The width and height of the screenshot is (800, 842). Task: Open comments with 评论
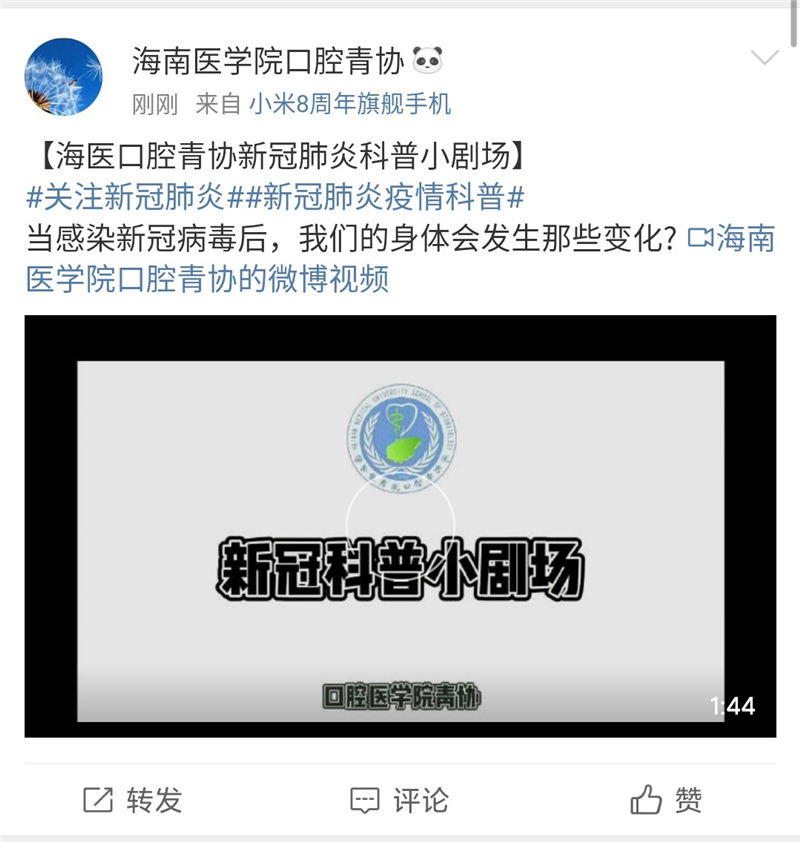[x=399, y=799]
